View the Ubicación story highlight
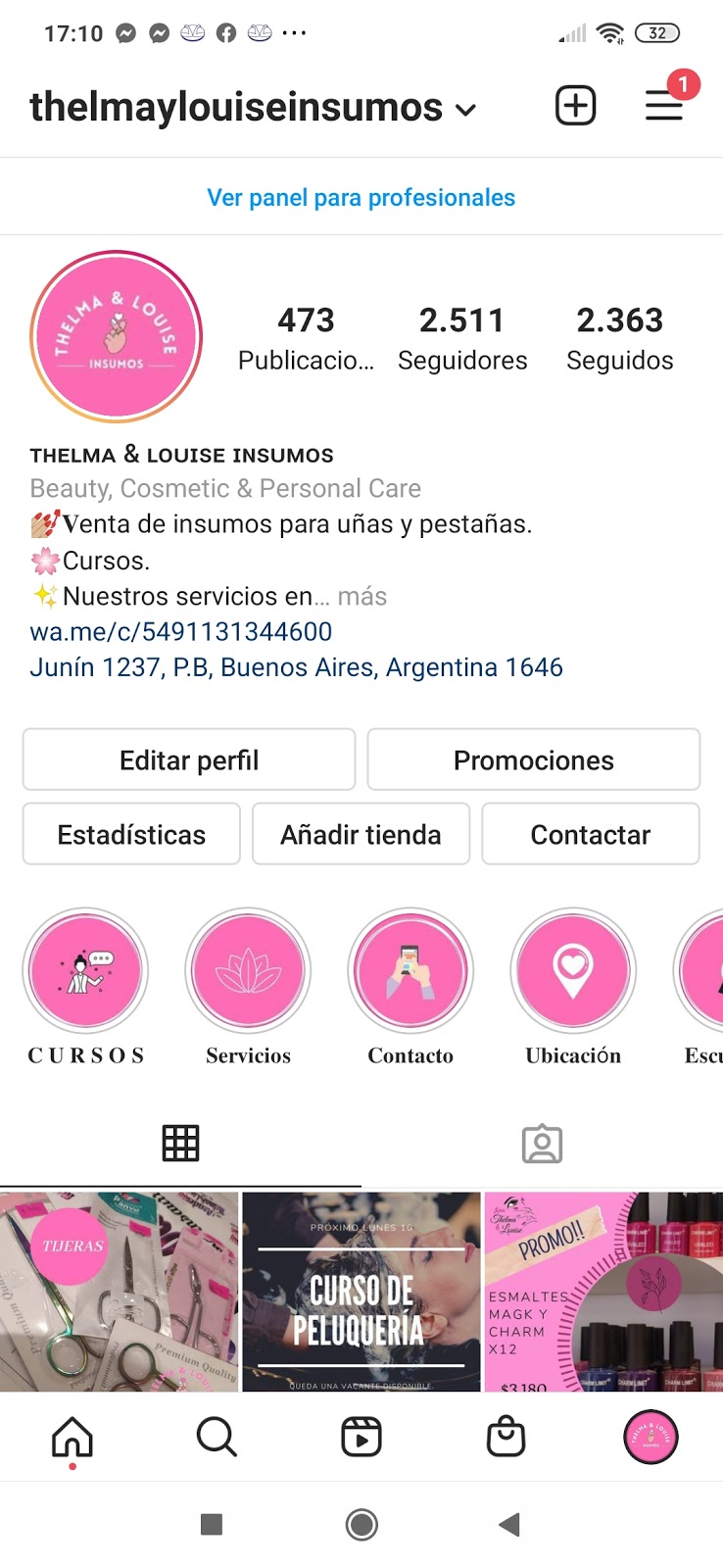 coord(573,971)
